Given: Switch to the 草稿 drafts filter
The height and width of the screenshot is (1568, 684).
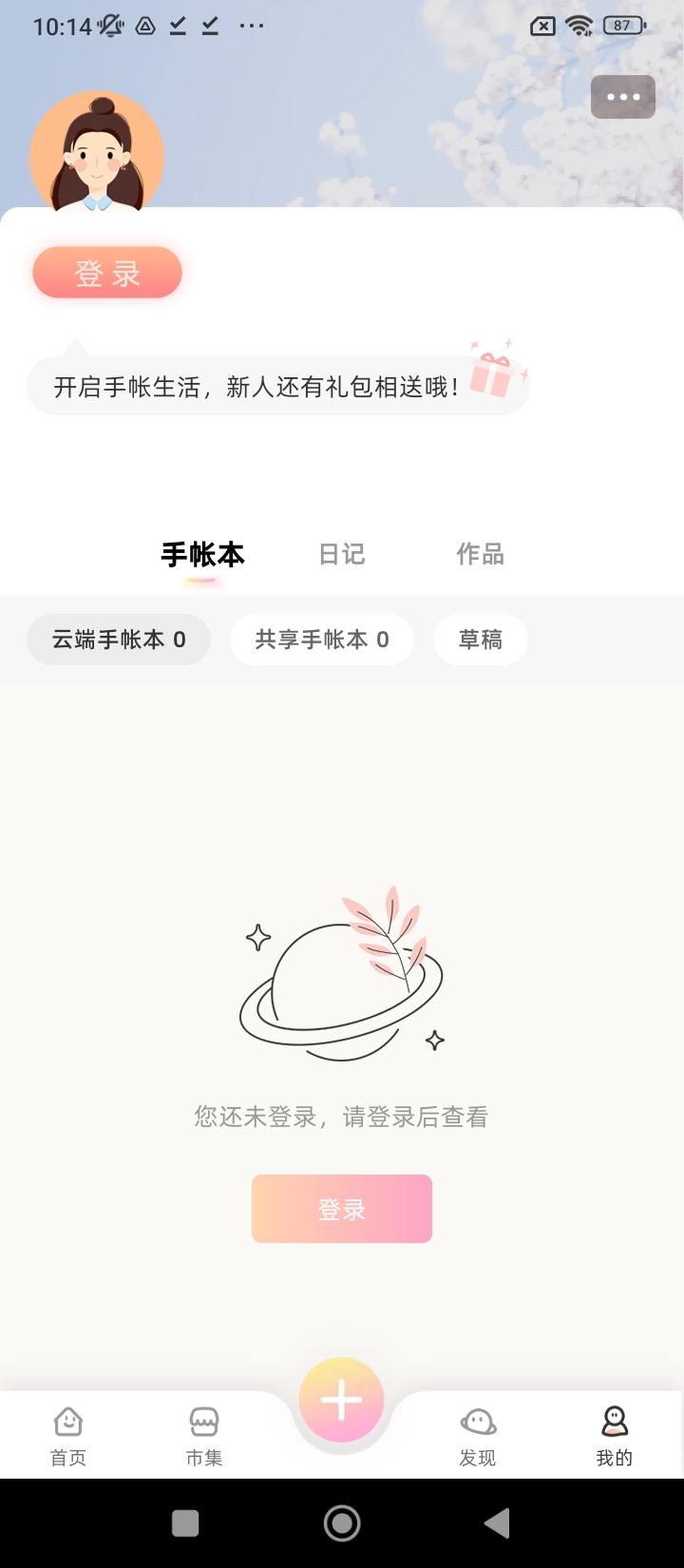Looking at the screenshot, I should (x=480, y=640).
